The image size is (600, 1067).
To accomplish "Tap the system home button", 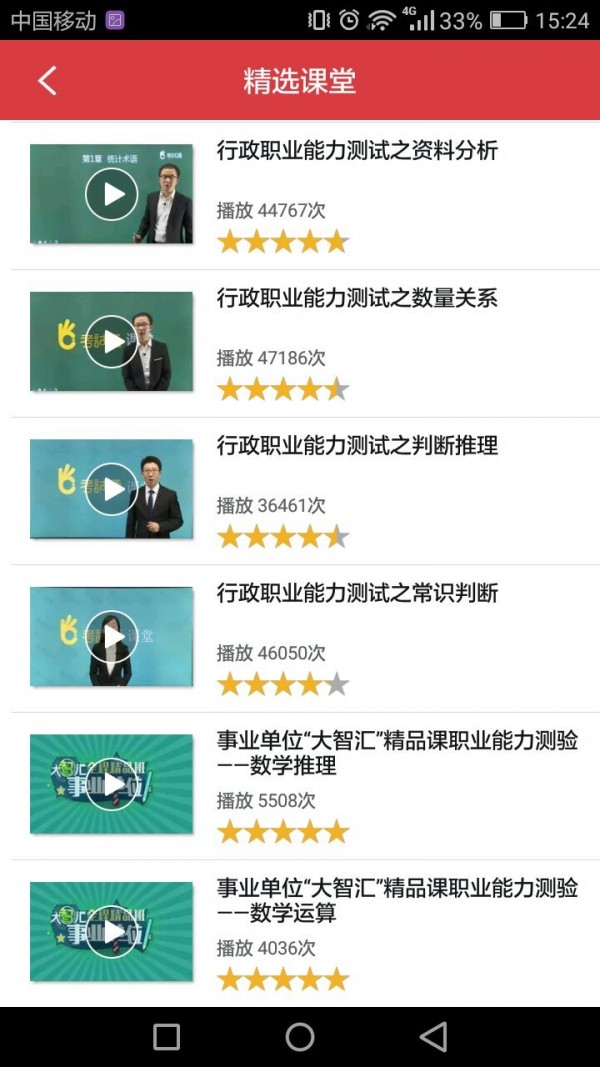I will 300,1037.
